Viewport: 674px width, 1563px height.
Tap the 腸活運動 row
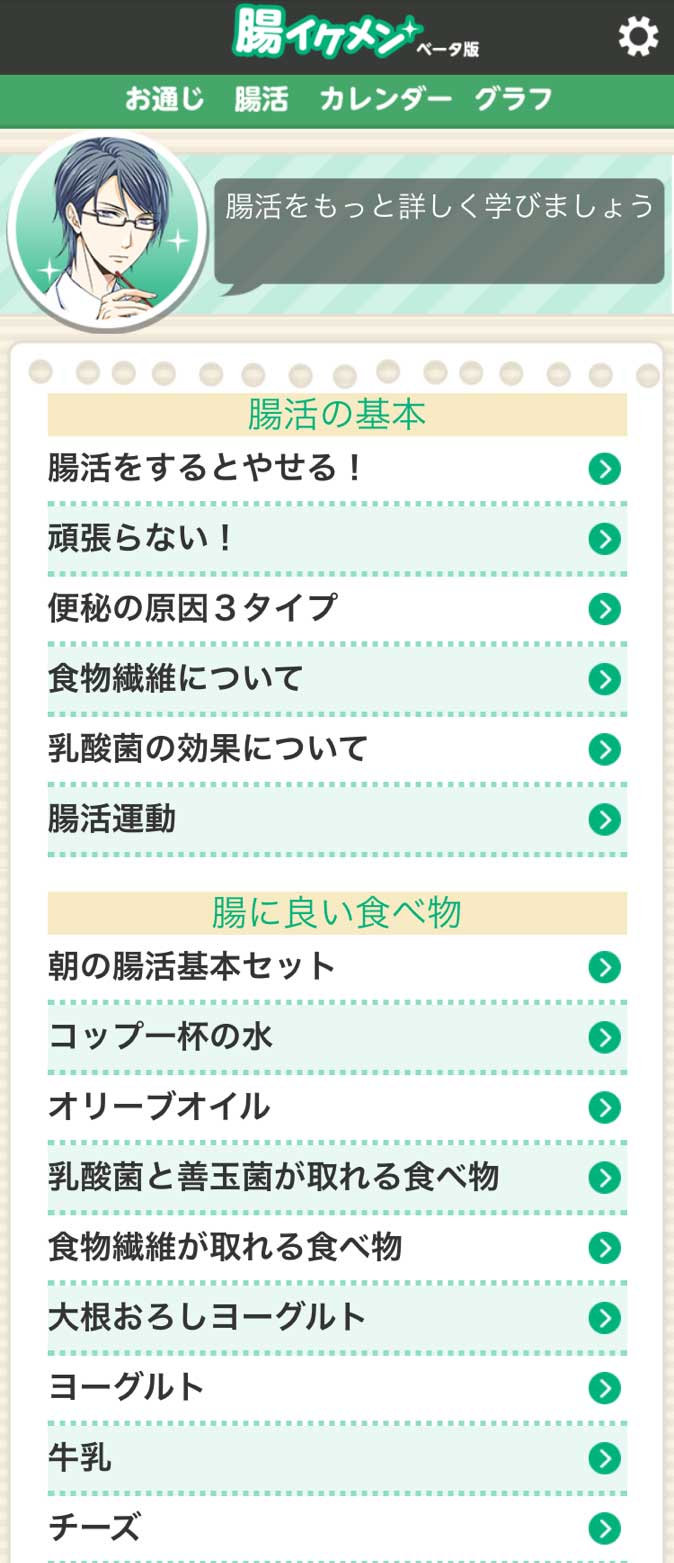click(337, 820)
